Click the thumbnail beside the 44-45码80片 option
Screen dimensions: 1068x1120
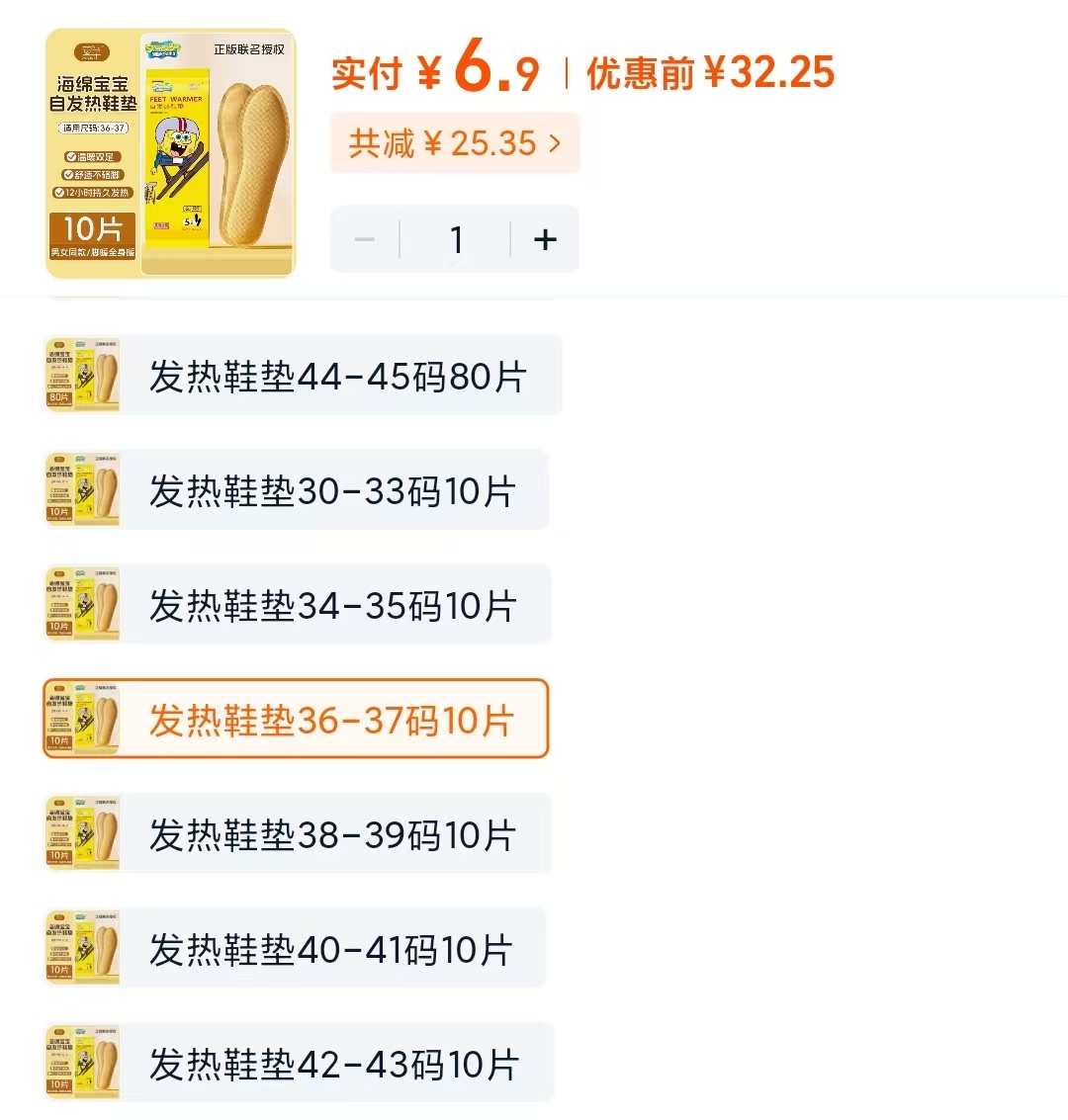83,375
